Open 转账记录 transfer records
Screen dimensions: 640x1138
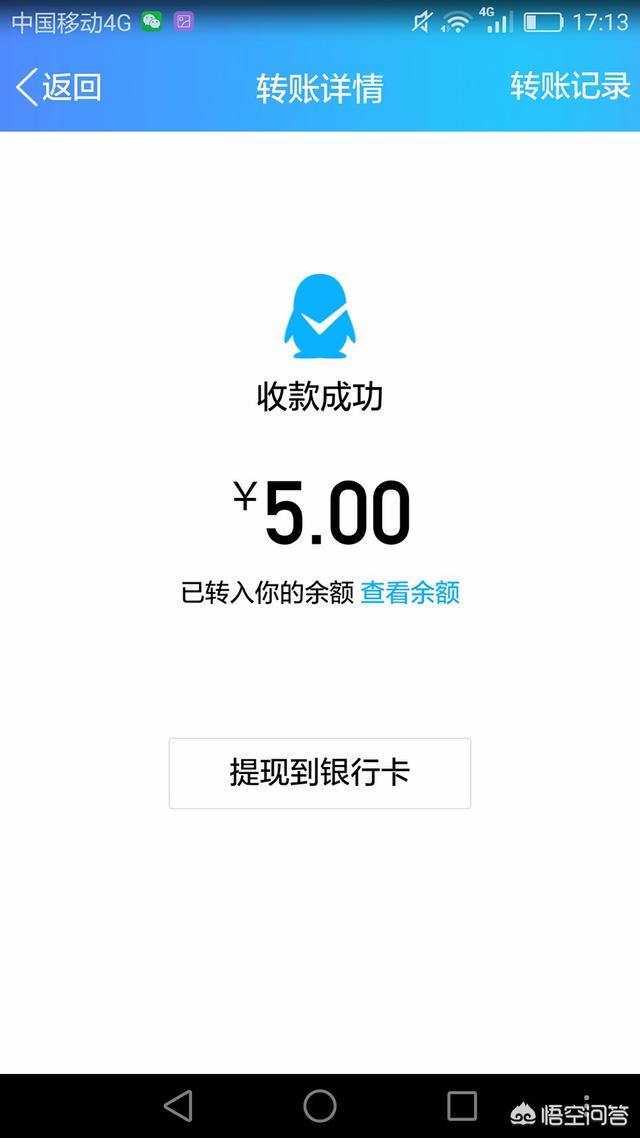tap(570, 86)
